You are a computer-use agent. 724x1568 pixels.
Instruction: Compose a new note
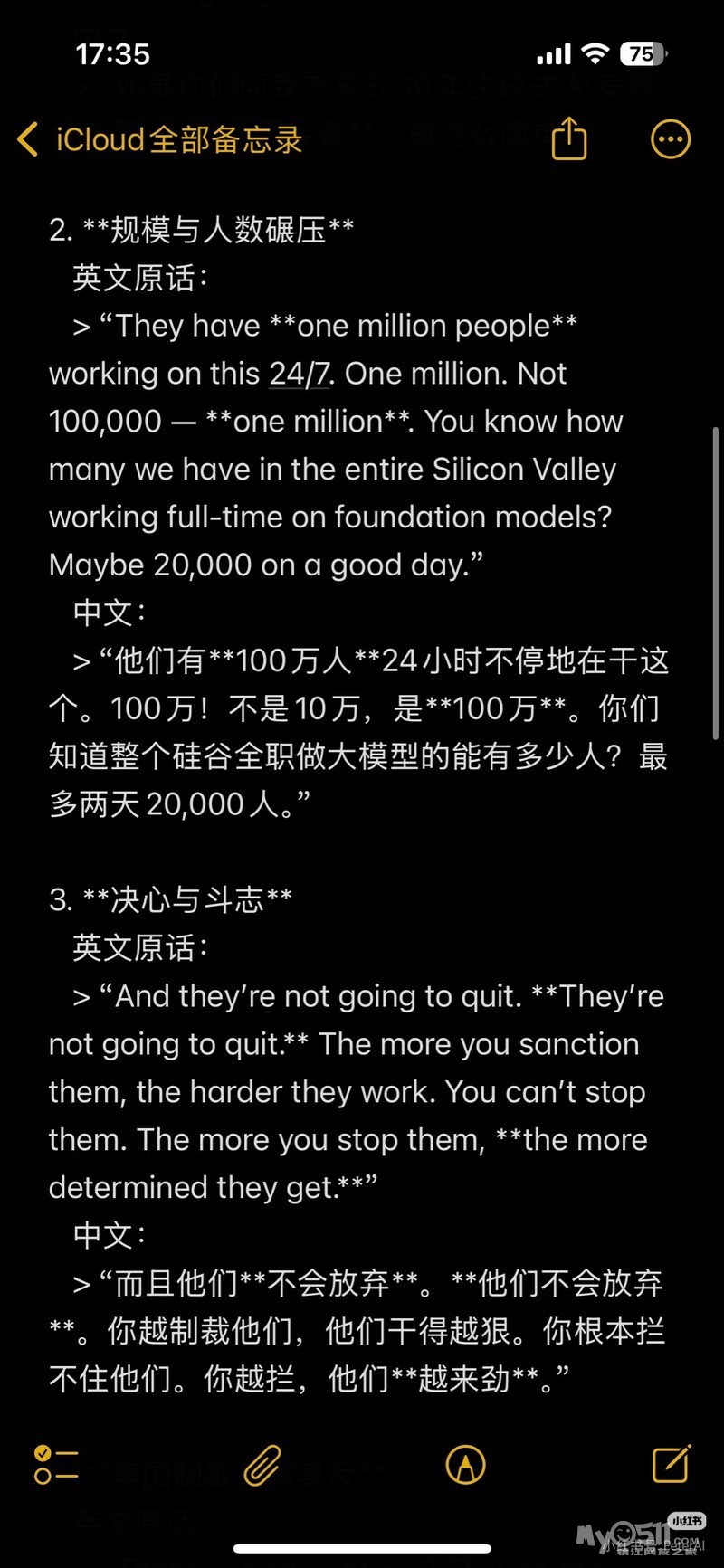pyautogui.click(x=672, y=1463)
